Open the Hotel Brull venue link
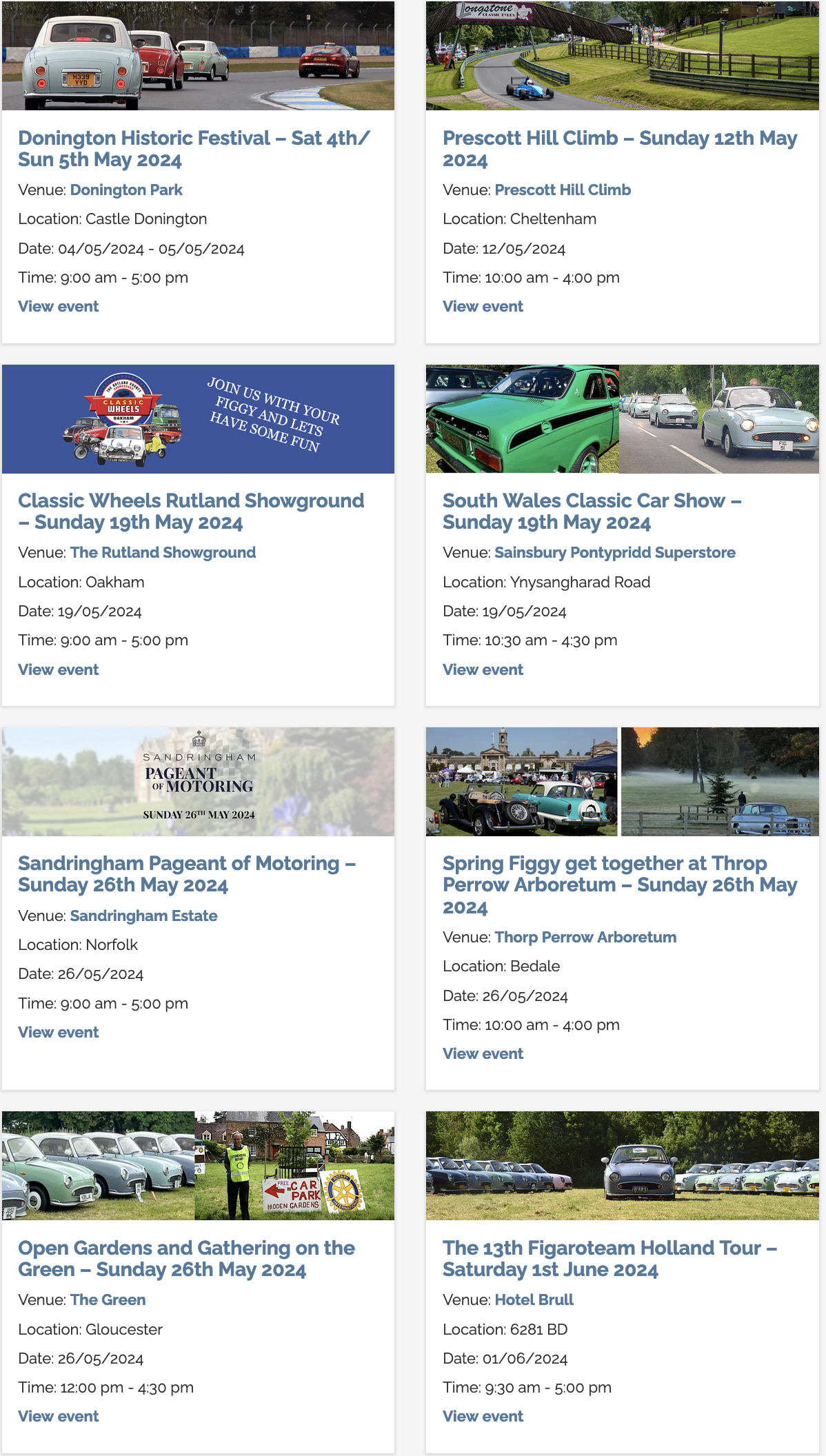Image resolution: width=826 pixels, height=1456 pixels. 534,1300
